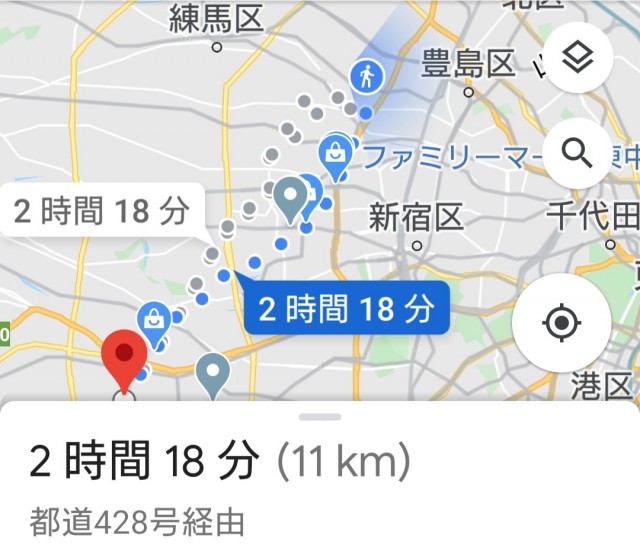Select the blue 2時間 18分 route label
Screen dimensions: 640x548
coord(345,308)
